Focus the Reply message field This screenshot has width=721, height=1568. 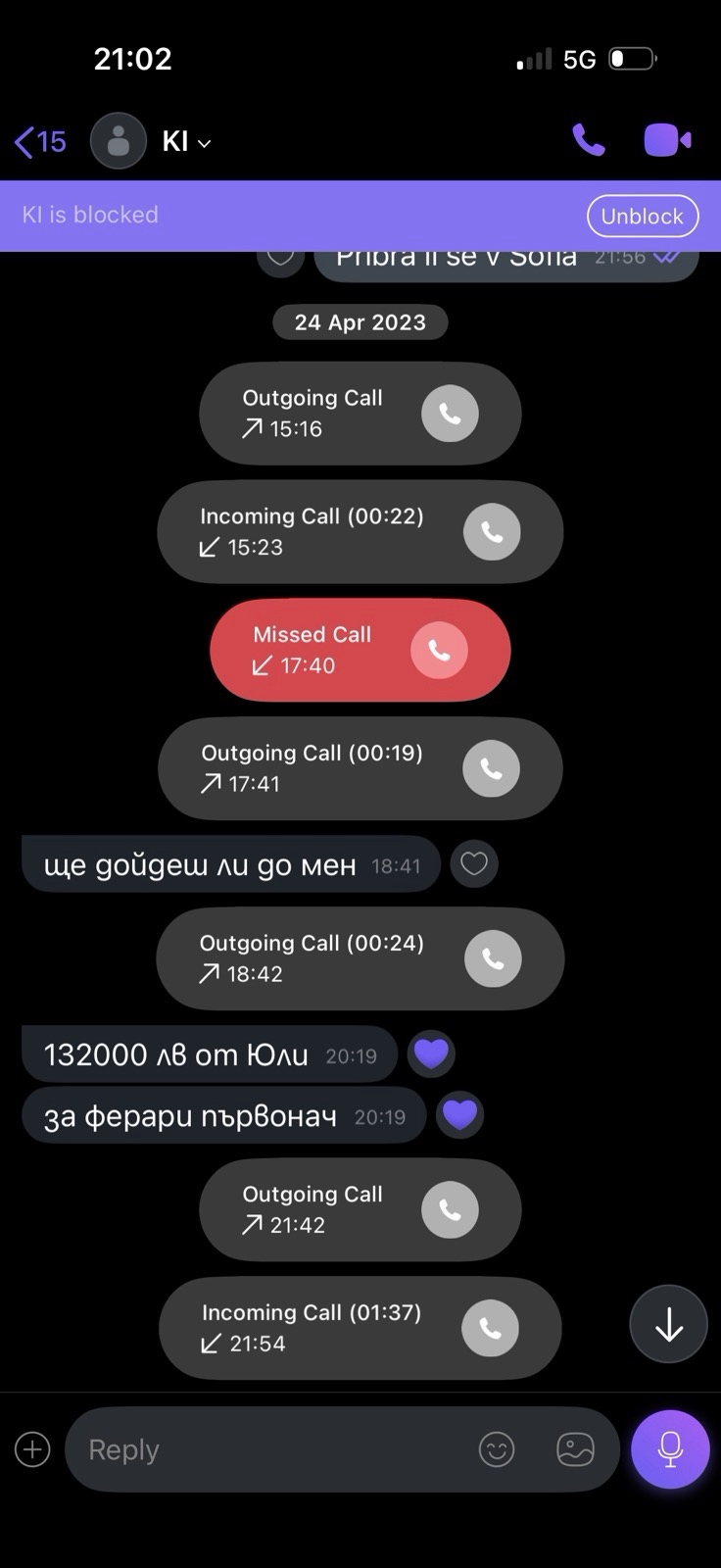pos(264,1449)
